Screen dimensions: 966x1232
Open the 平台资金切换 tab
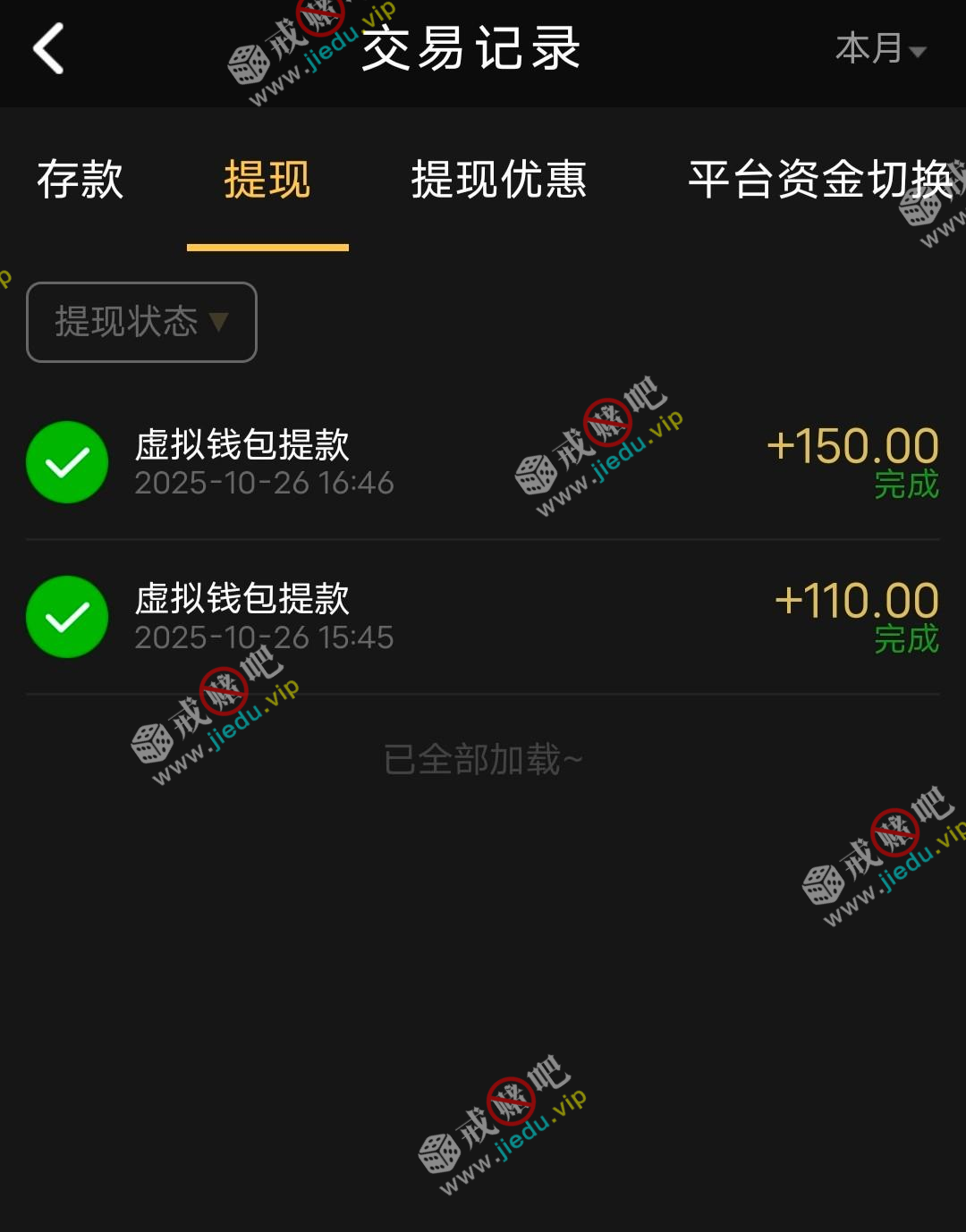coord(820,180)
